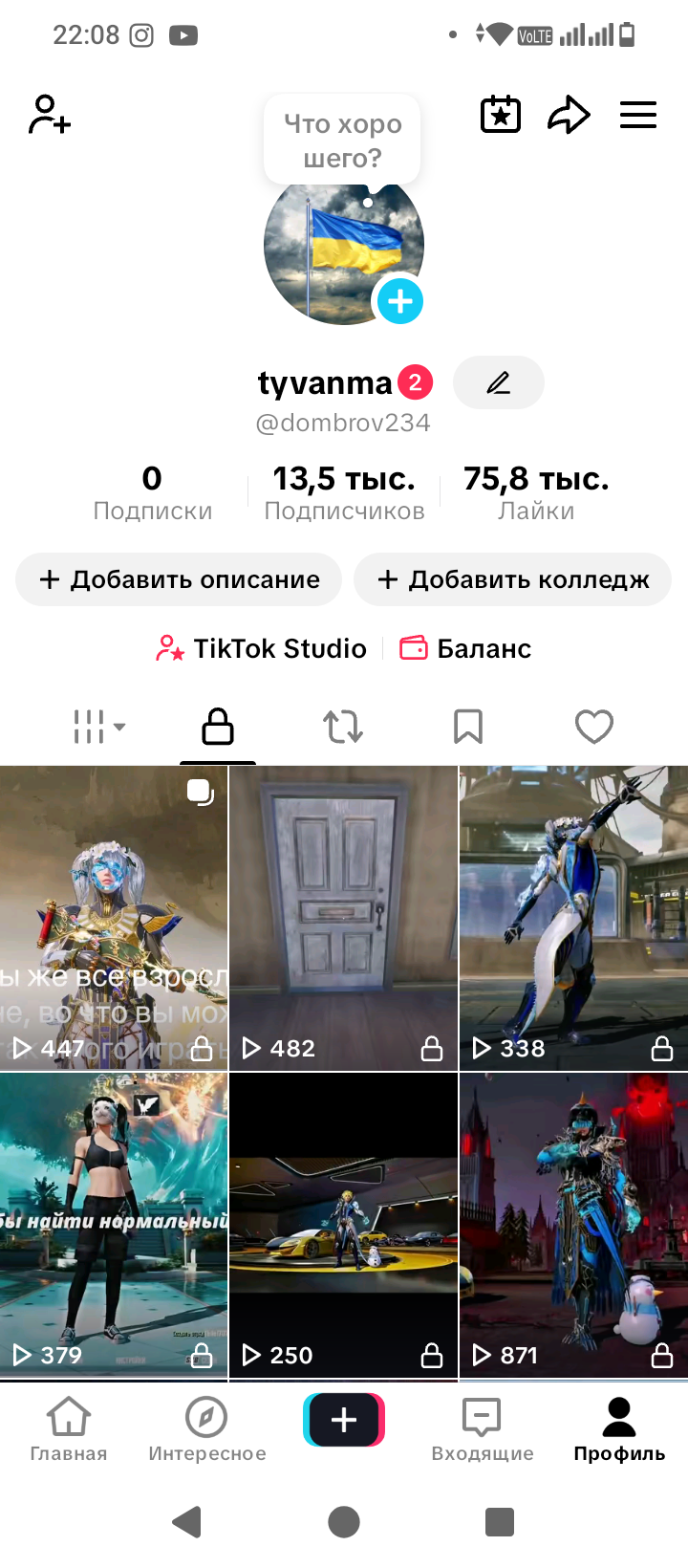Open the edit profile pencil icon
688x1568 pixels.
(498, 381)
